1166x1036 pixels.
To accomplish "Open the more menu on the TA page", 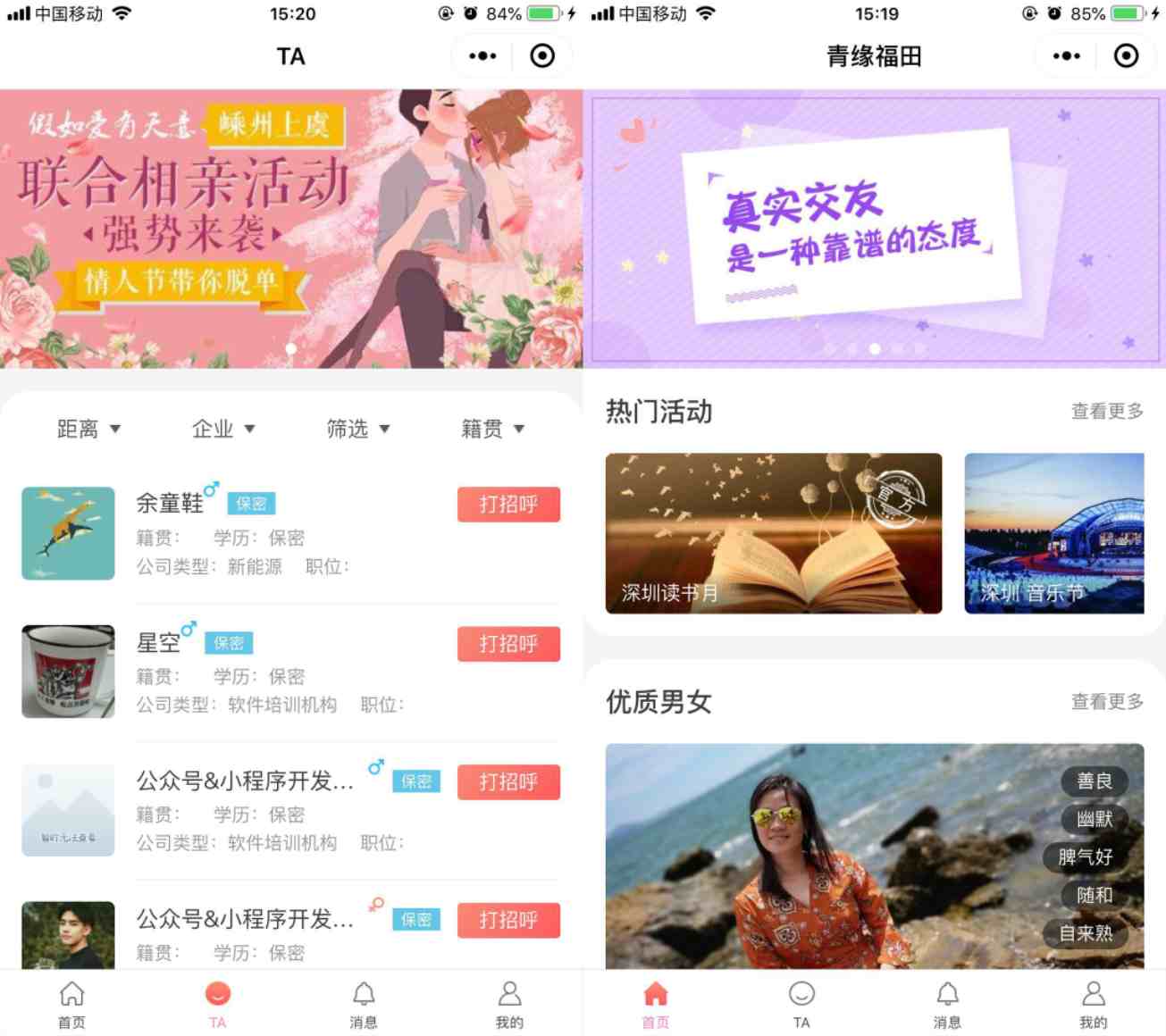I will point(482,56).
